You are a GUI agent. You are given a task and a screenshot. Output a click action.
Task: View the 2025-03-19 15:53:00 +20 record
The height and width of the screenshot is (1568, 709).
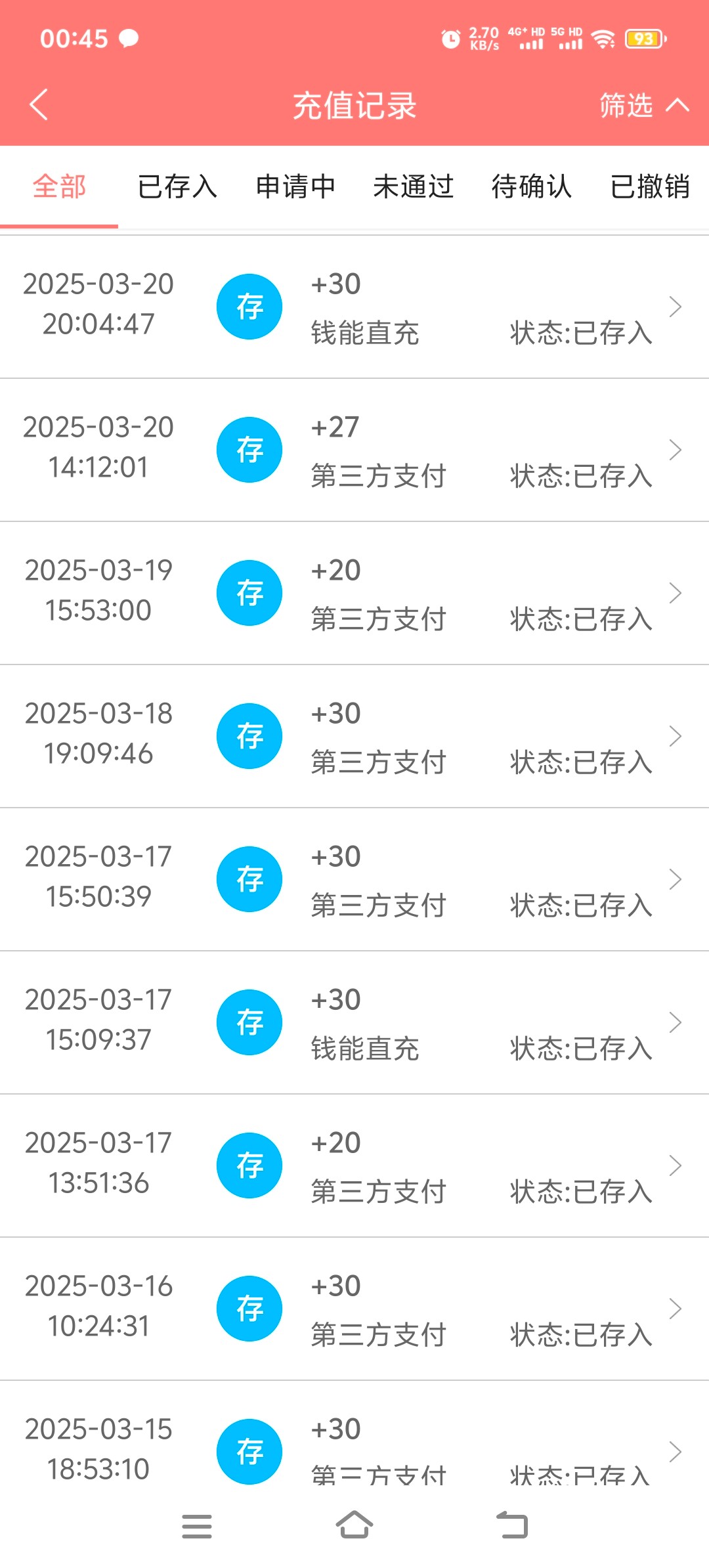tap(354, 593)
